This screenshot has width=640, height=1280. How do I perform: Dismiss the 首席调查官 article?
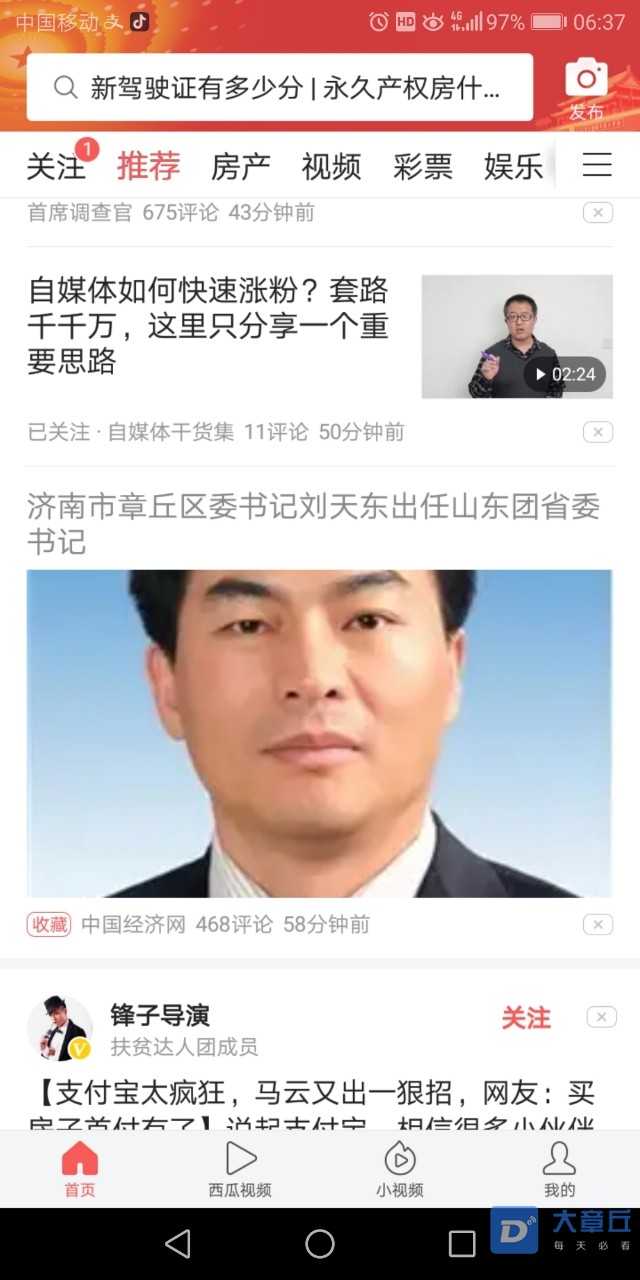click(x=598, y=212)
